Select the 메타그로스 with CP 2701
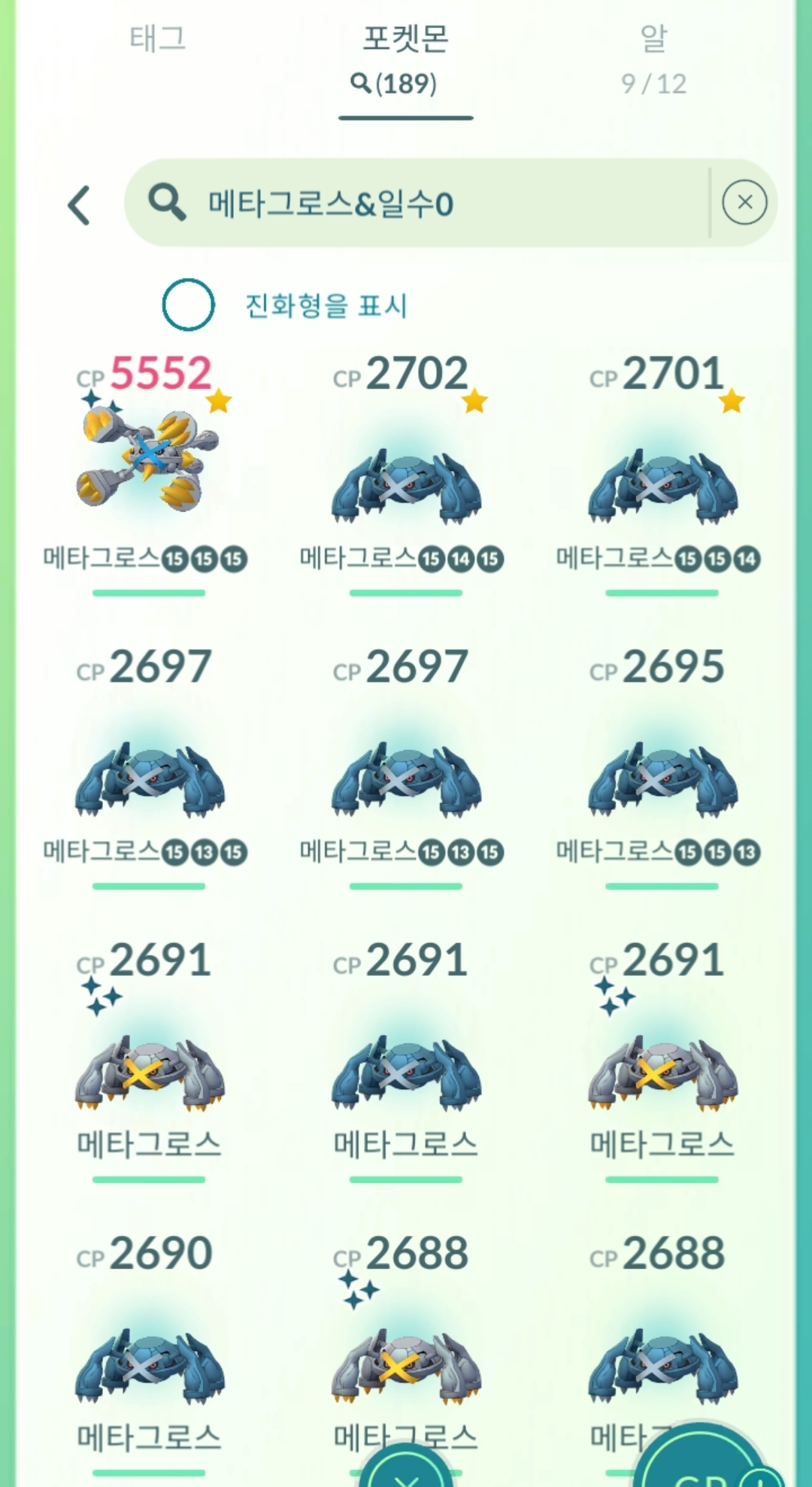 [x=662, y=481]
